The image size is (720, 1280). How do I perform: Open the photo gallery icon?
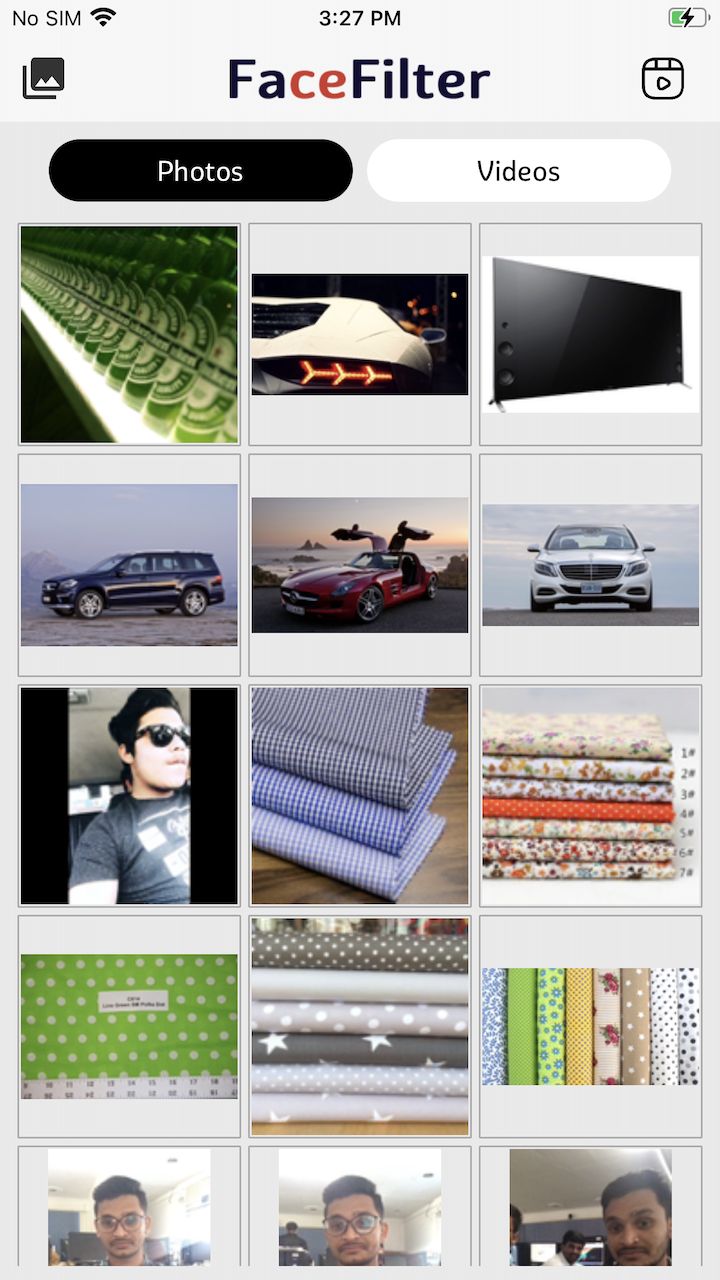click(x=44, y=79)
